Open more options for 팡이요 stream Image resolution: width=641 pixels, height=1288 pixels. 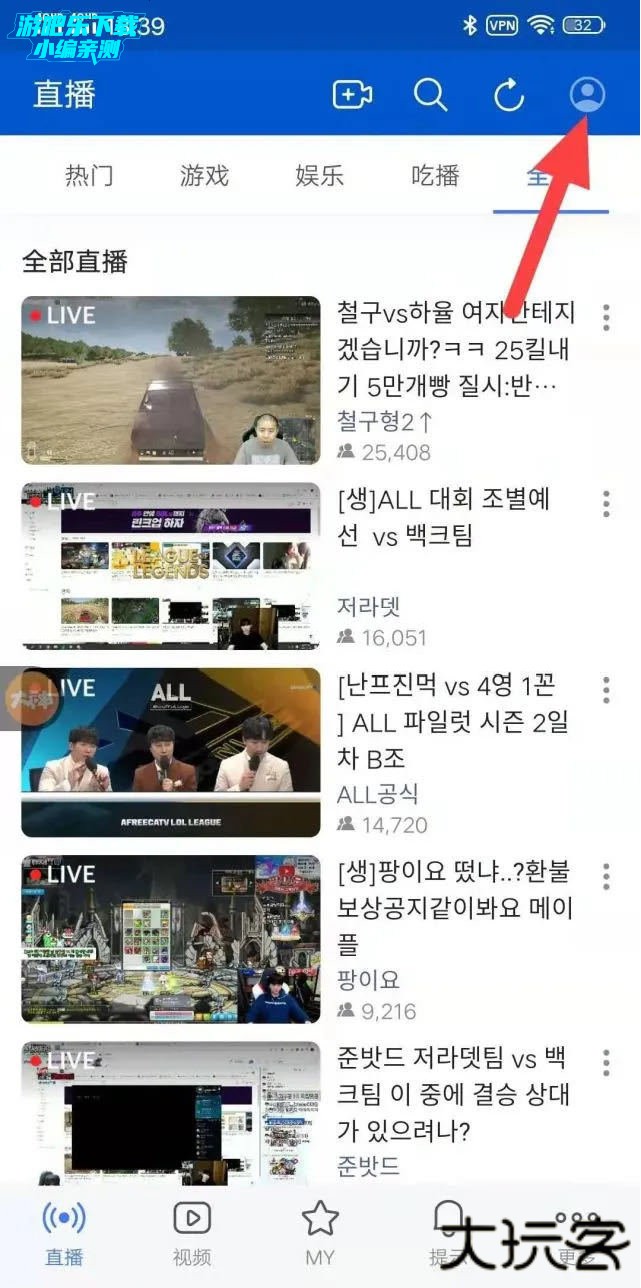(606, 875)
